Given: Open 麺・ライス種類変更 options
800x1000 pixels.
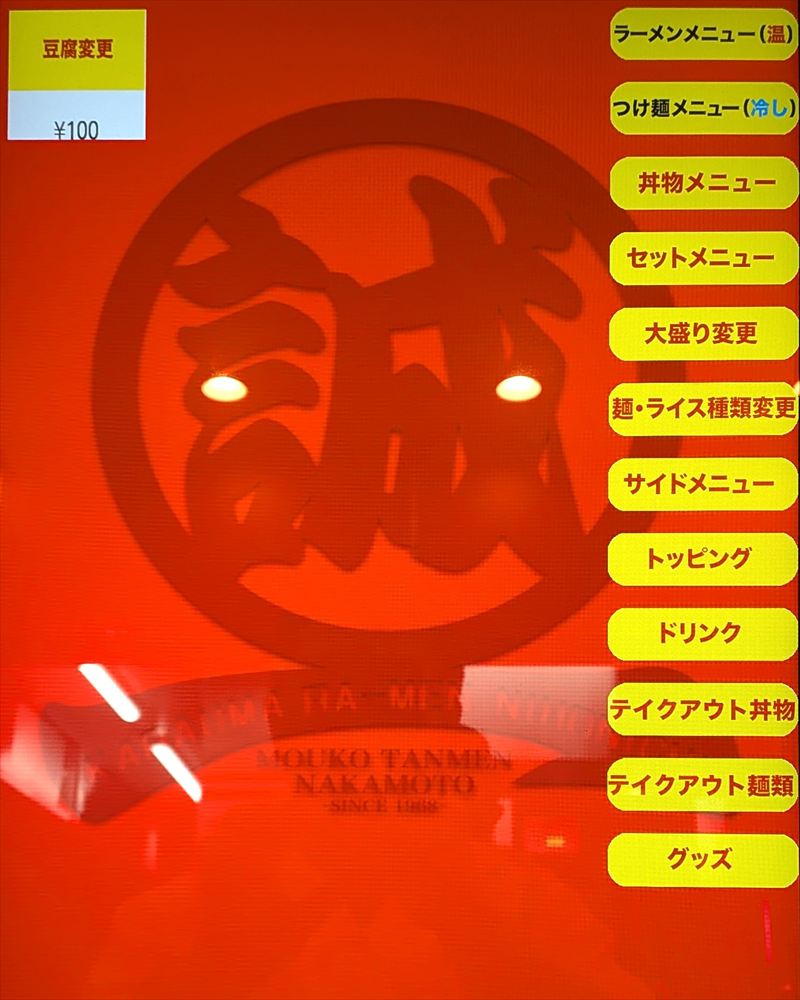Looking at the screenshot, I should [704, 409].
